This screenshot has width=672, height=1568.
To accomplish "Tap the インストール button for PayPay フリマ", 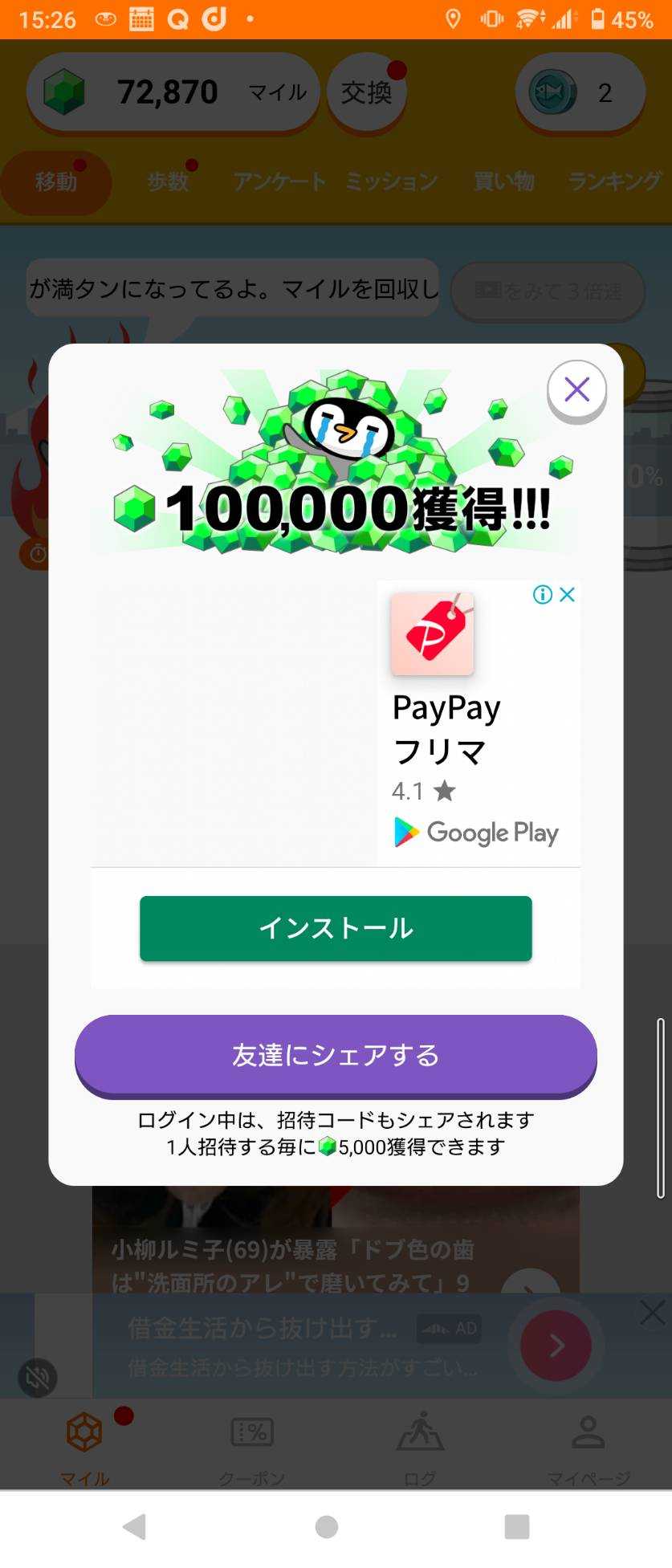I will [x=336, y=928].
